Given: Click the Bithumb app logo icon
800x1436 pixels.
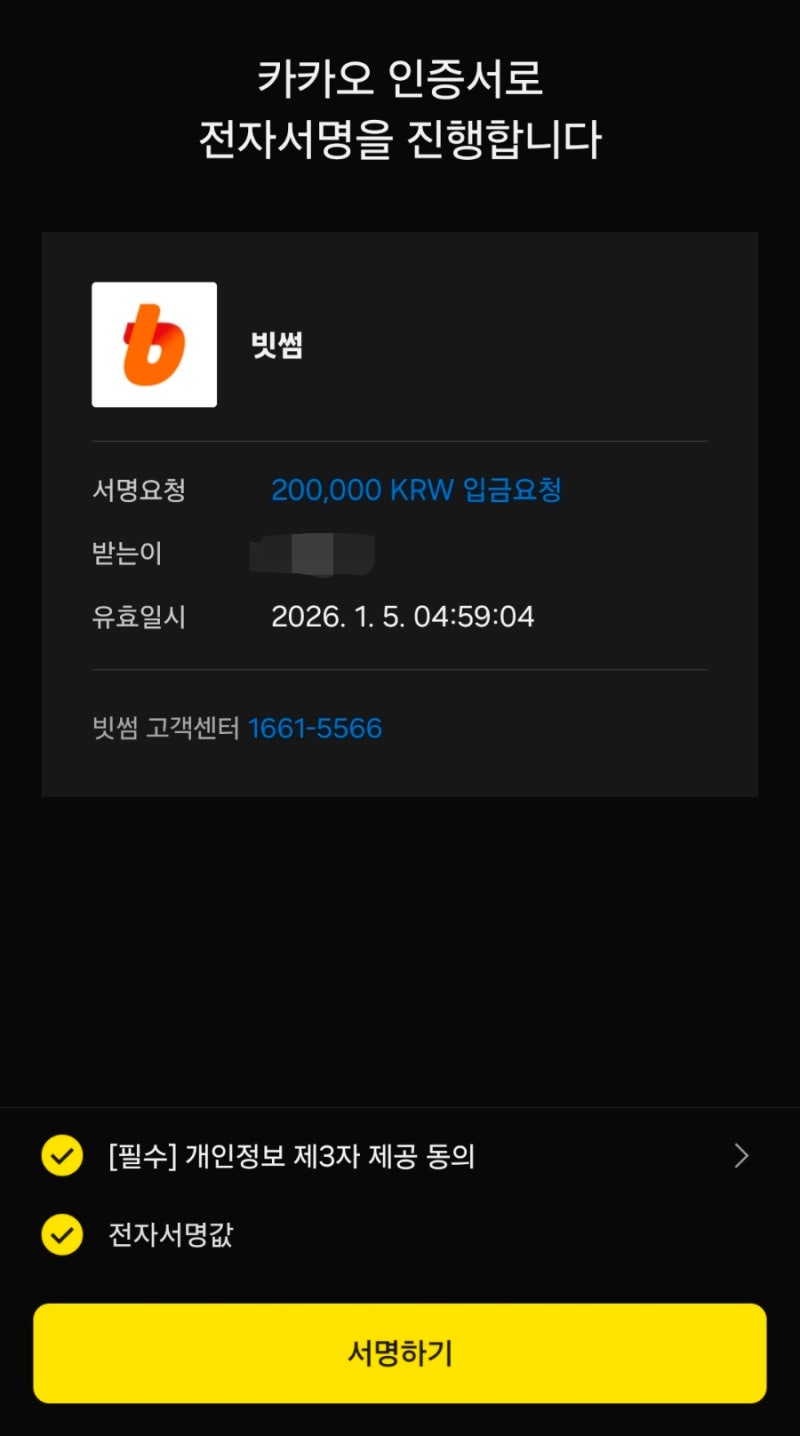Looking at the screenshot, I should [154, 344].
